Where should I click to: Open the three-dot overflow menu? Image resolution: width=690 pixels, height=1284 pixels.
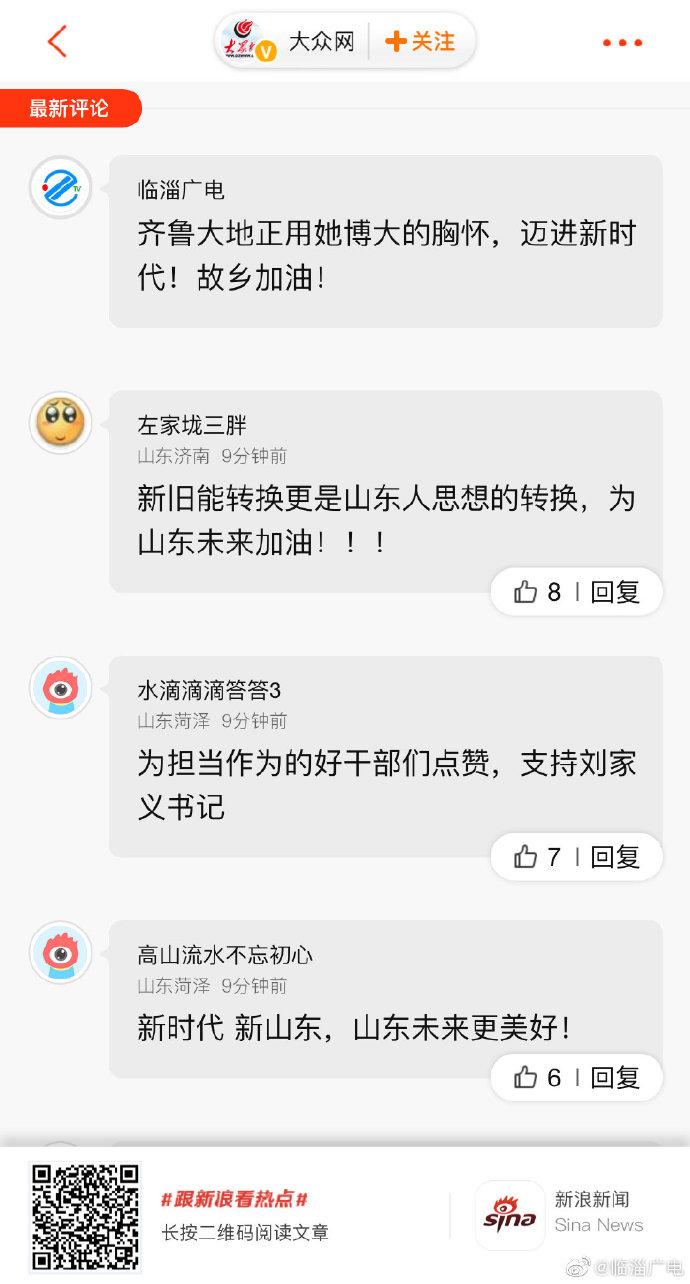click(622, 43)
